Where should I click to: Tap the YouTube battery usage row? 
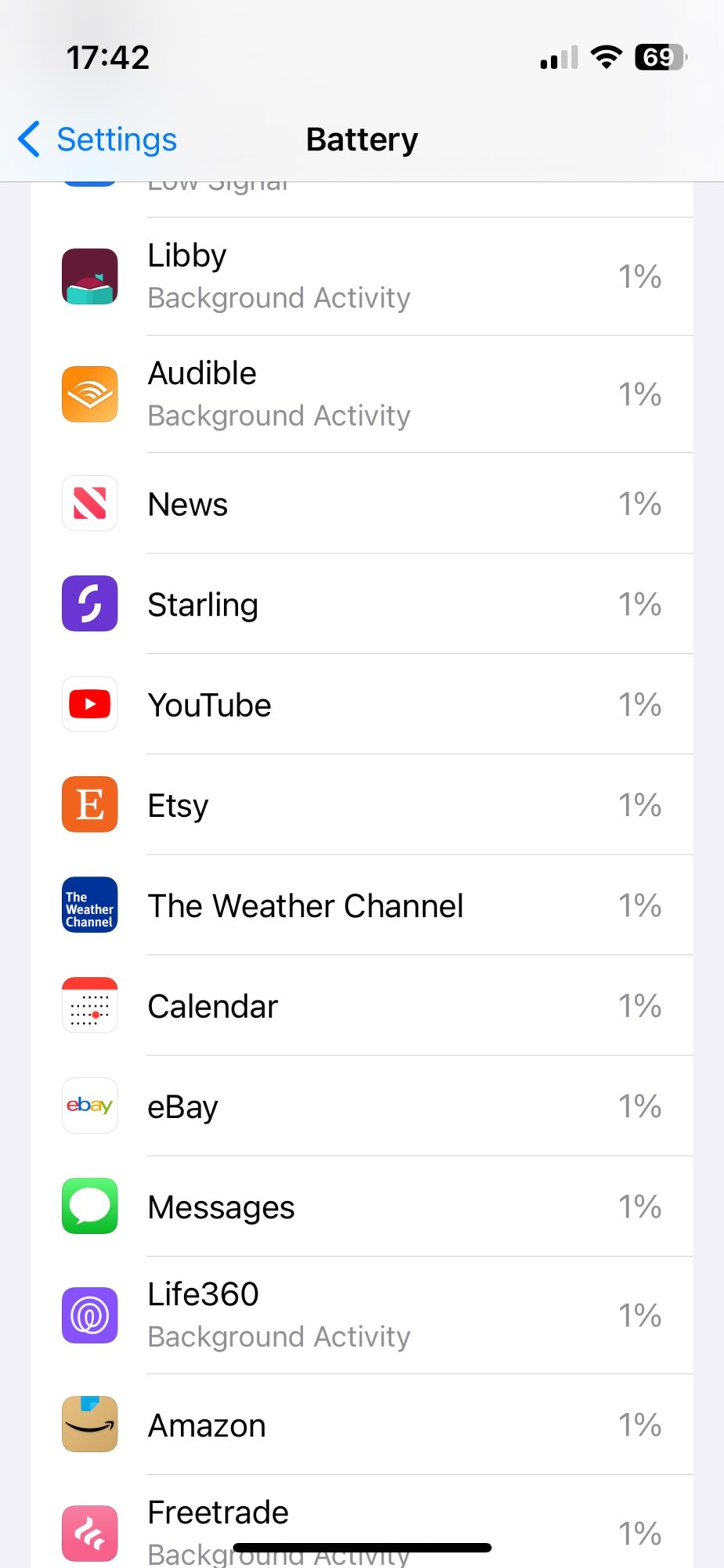(362, 705)
